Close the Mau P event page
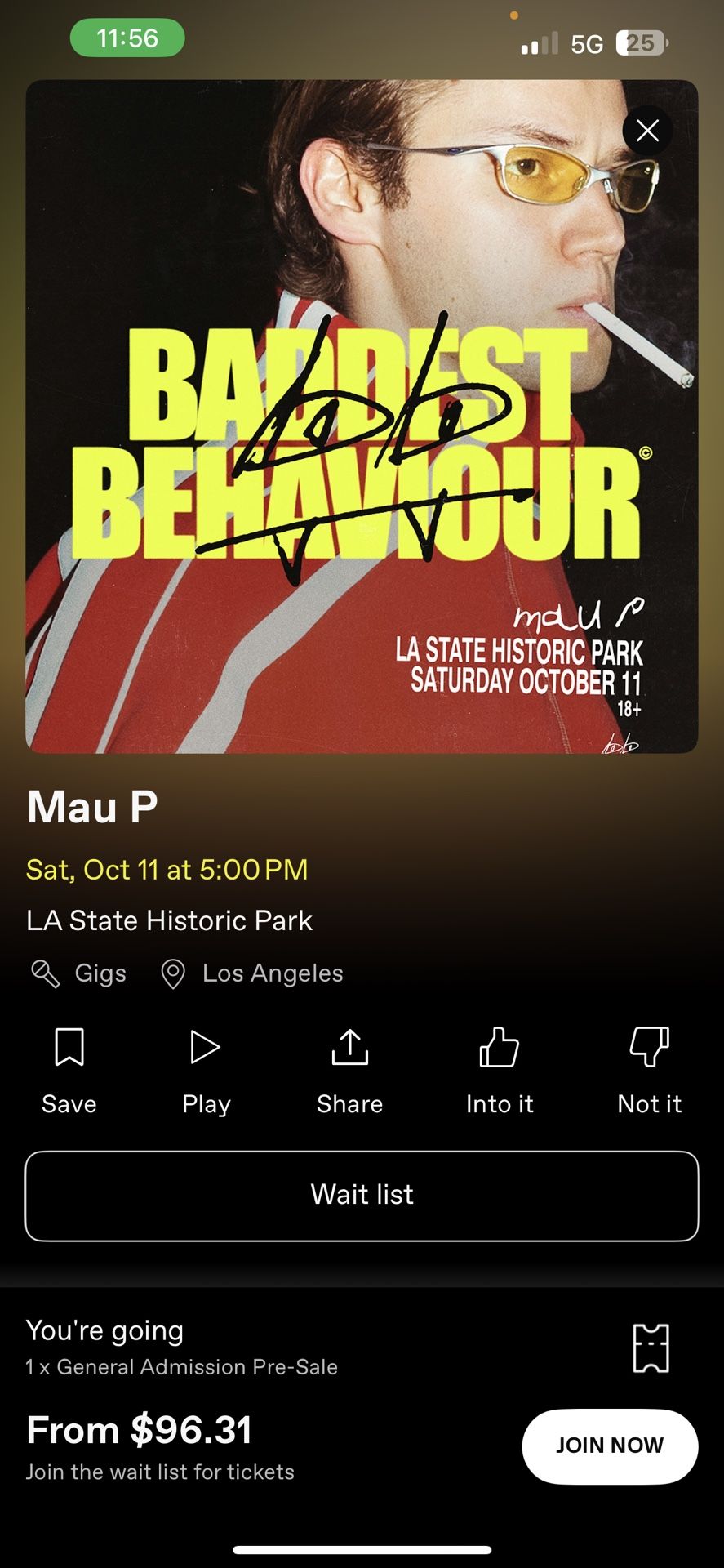The height and width of the screenshot is (1568, 724). point(647,131)
